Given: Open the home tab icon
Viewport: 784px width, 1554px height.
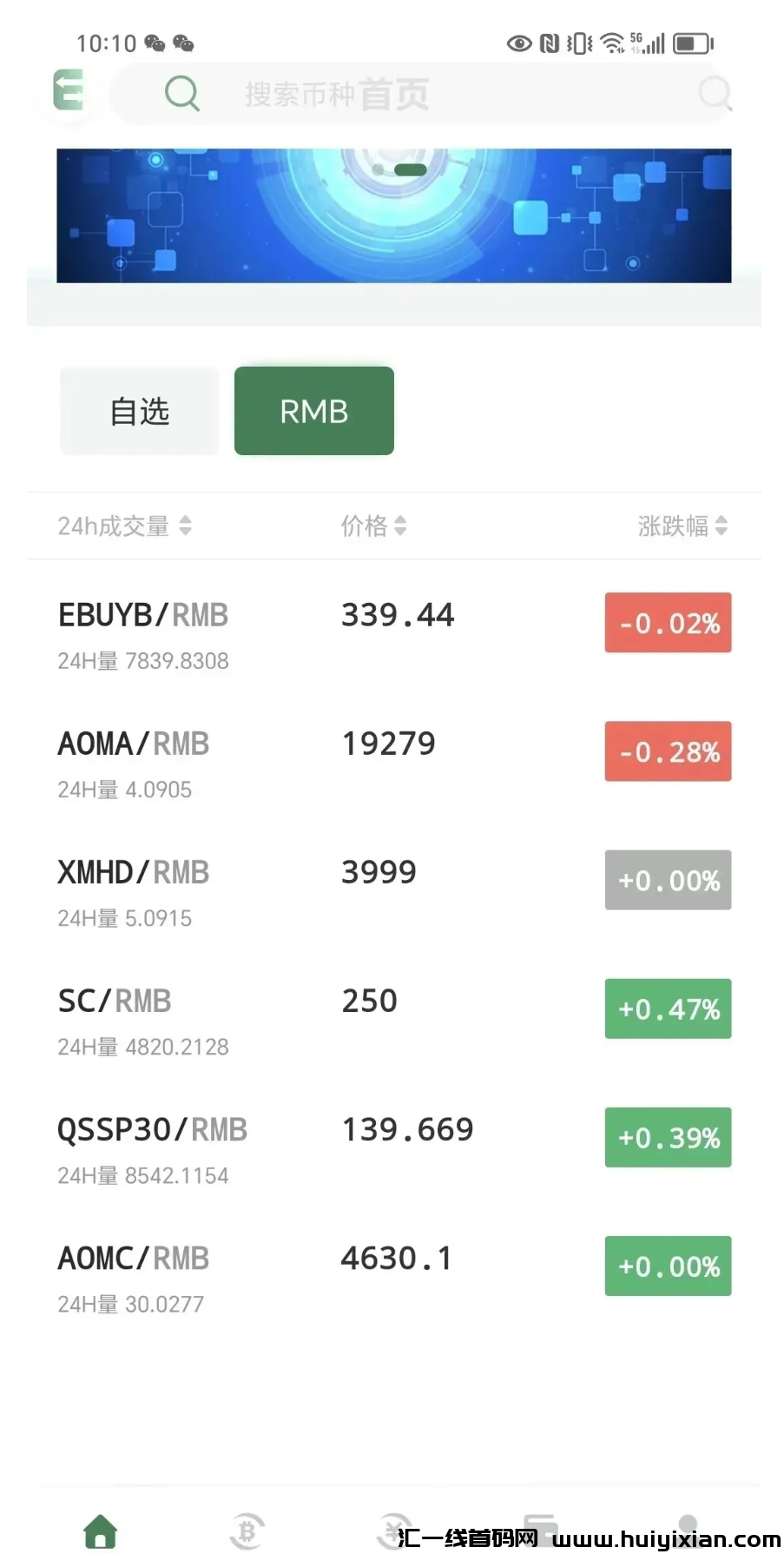Looking at the screenshot, I should pos(99,1531).
